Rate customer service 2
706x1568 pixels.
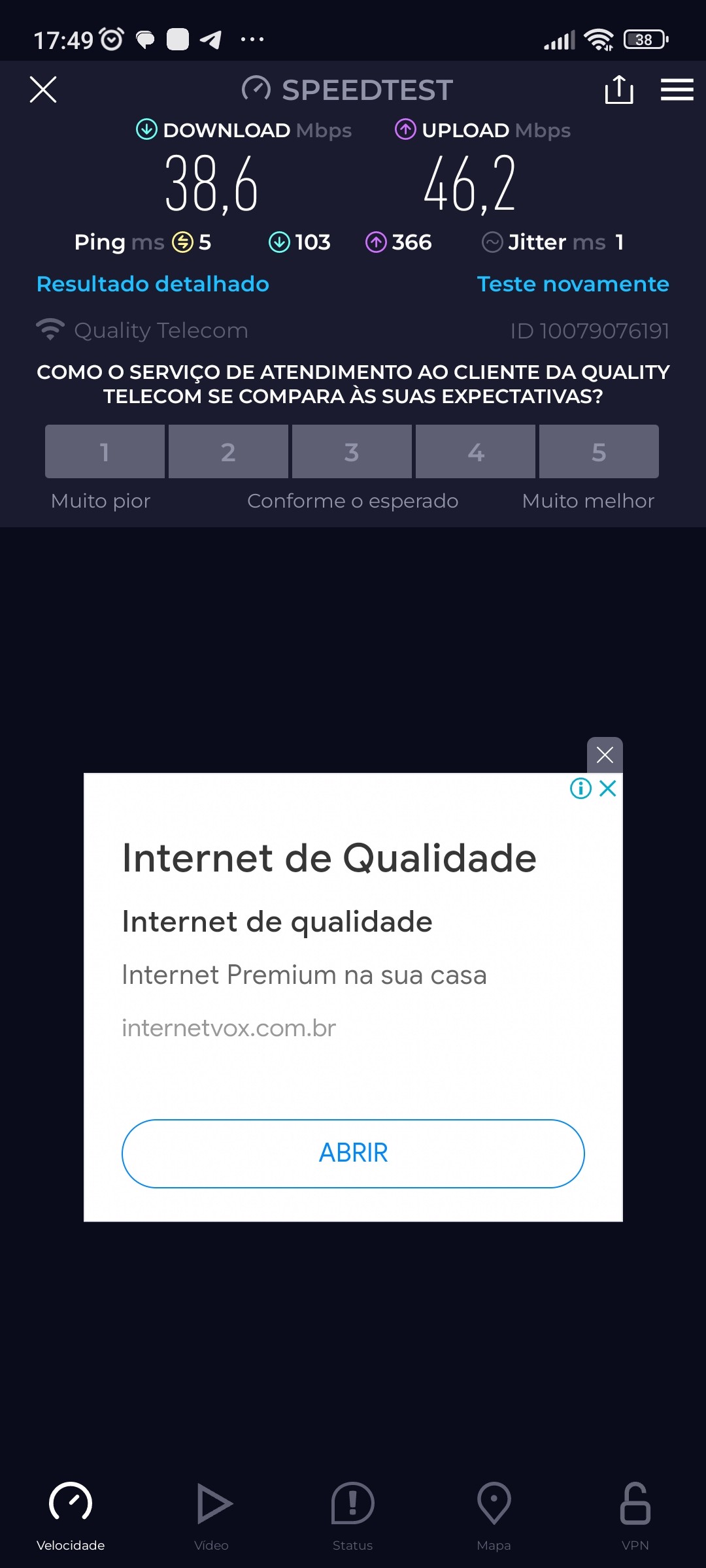(228, 451)
